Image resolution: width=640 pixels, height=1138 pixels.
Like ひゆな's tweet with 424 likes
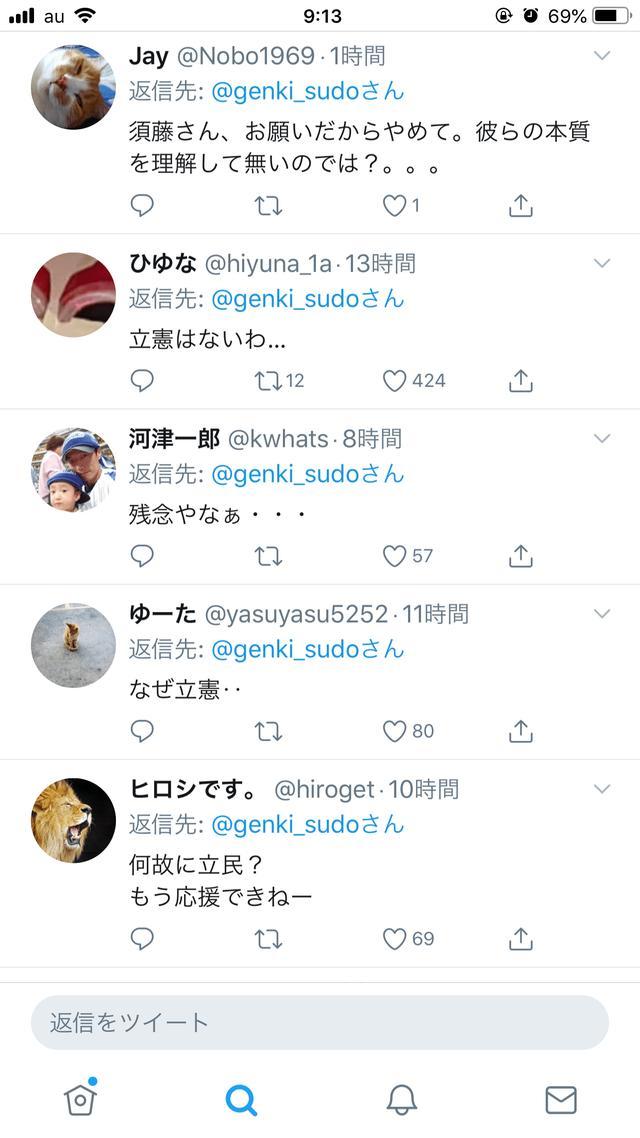click(396, 381)
